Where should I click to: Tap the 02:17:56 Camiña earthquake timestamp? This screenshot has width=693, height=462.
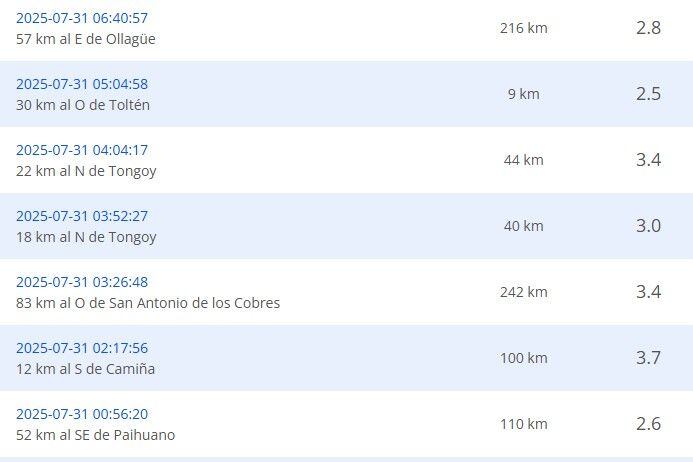pyautogui.click(x=82, y=348)
